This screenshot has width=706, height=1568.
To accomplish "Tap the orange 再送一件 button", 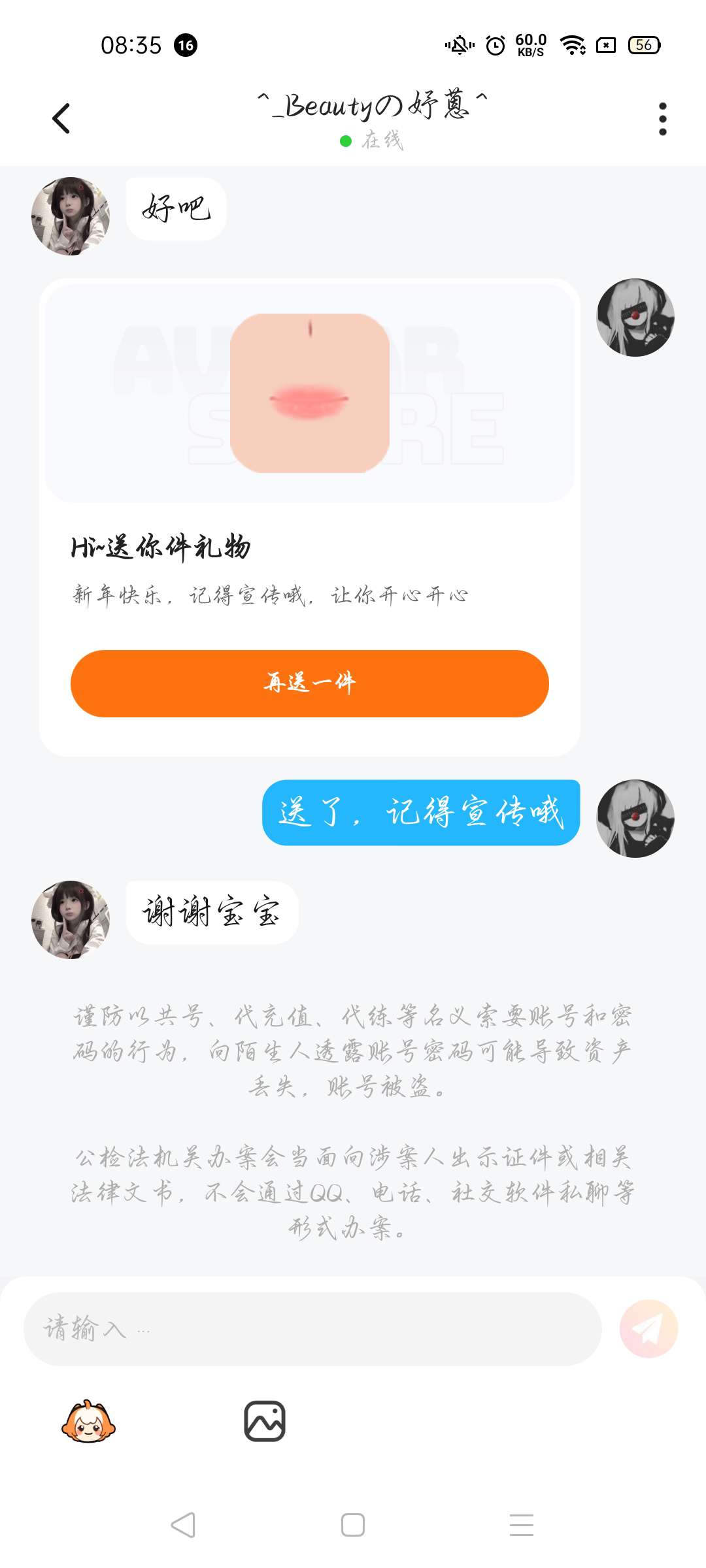I will point(309,683).
